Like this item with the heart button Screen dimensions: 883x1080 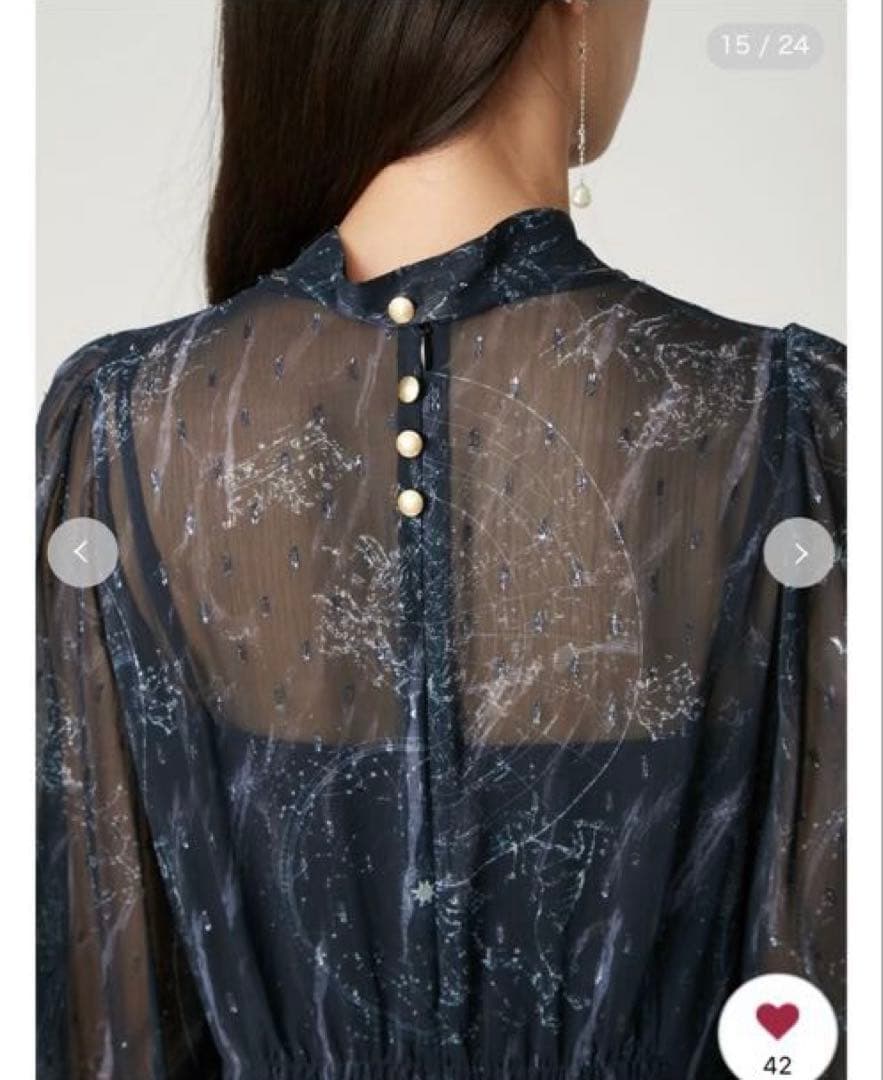[778, 1021]
